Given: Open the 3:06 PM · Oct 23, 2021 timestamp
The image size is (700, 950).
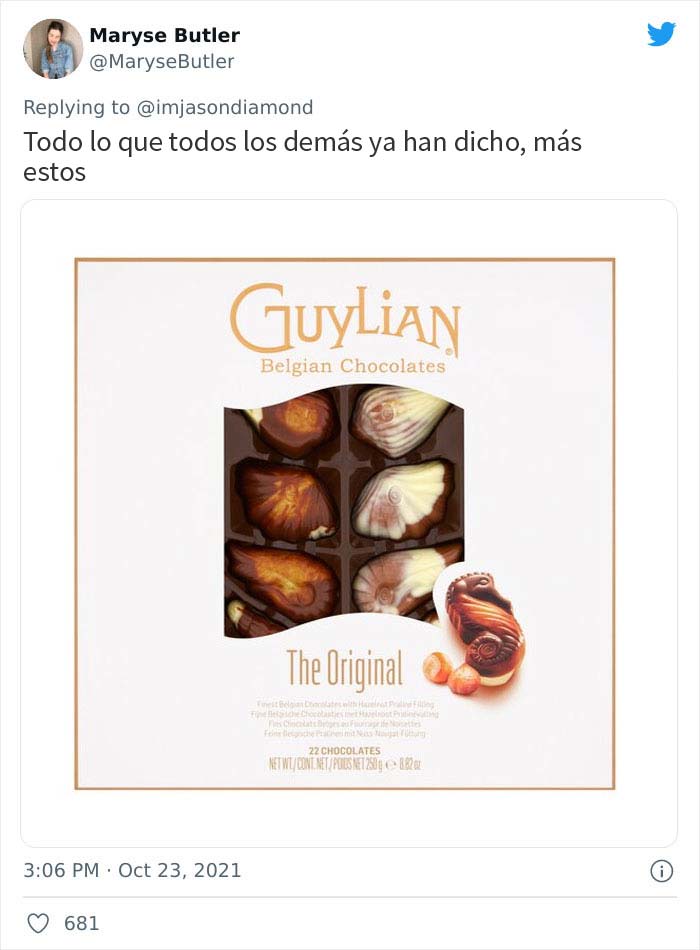Looking at the screenshot, I should point(132,870).
